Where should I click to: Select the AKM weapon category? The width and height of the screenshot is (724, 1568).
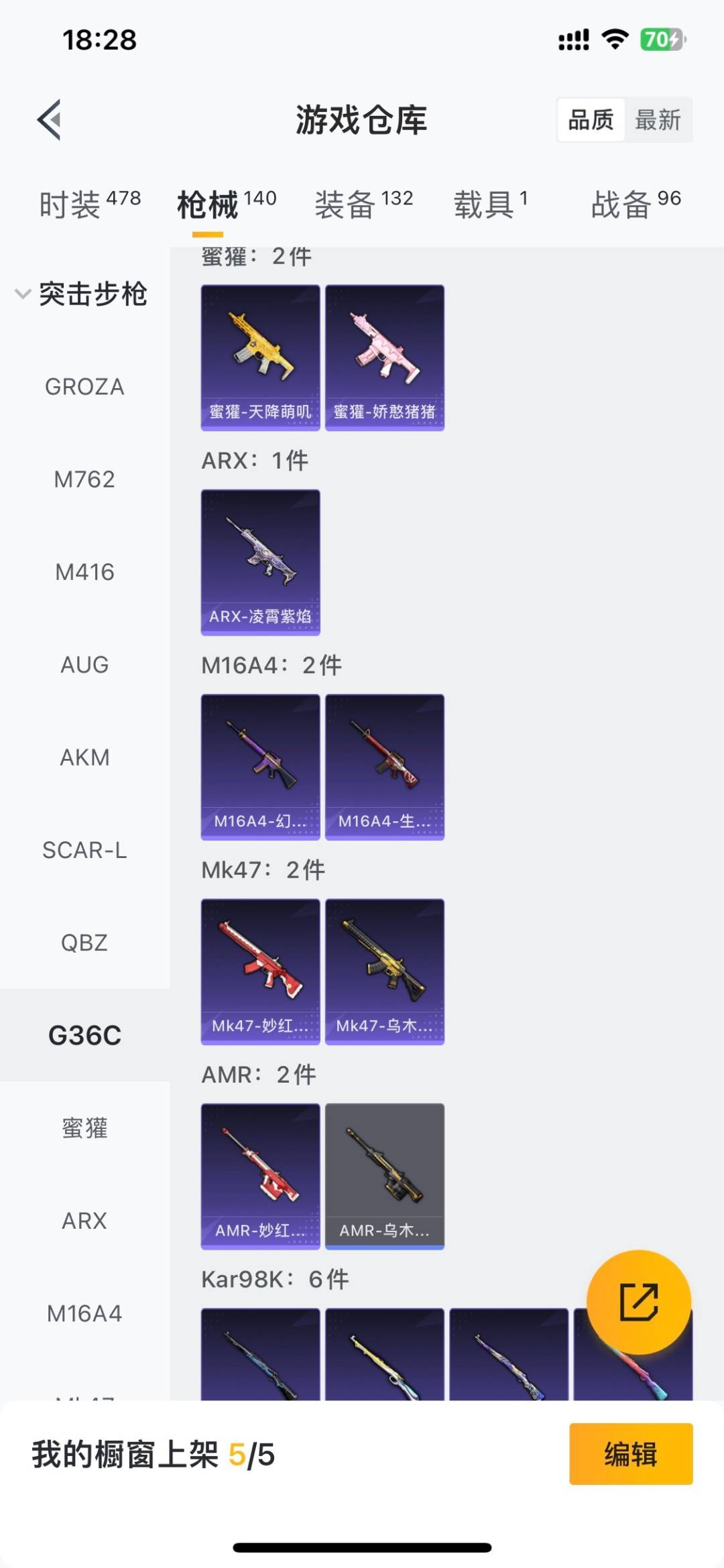84,758
